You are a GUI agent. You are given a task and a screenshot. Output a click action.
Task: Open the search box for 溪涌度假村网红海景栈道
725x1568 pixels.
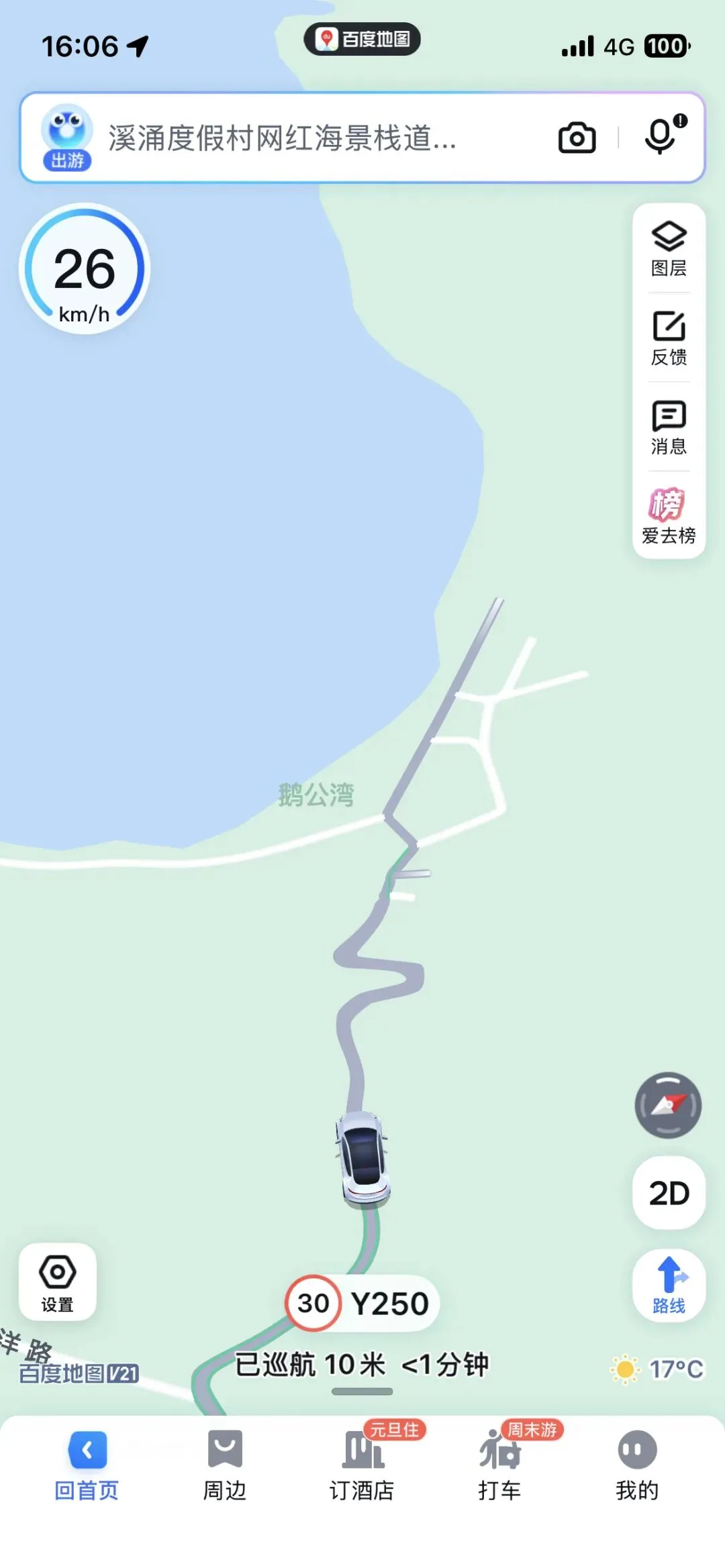click(282, 138)
